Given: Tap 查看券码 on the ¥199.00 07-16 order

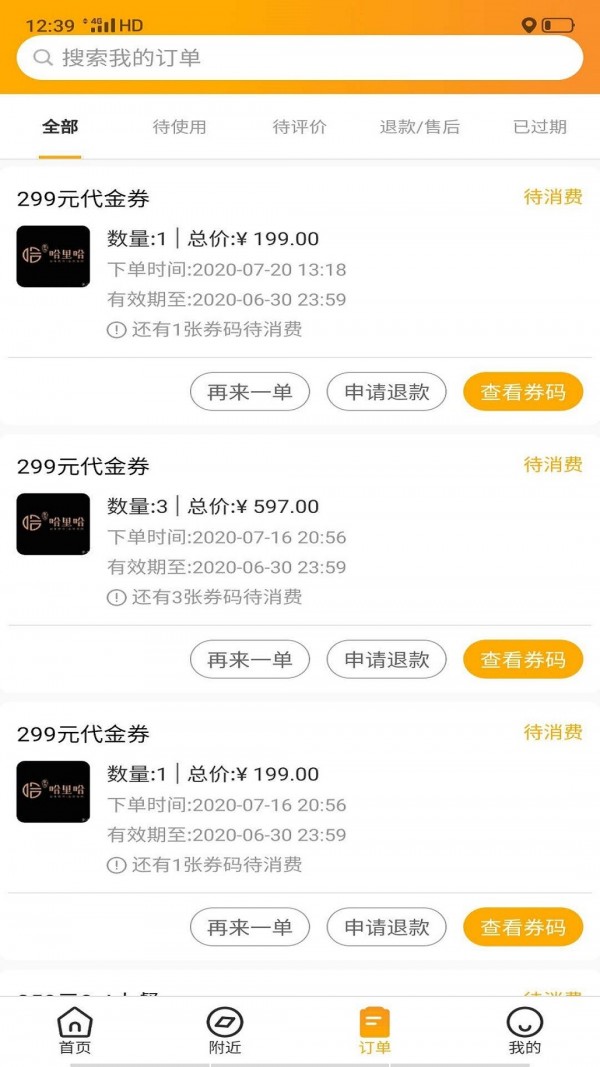Looking at the screenshot, I should pos(523,927).
